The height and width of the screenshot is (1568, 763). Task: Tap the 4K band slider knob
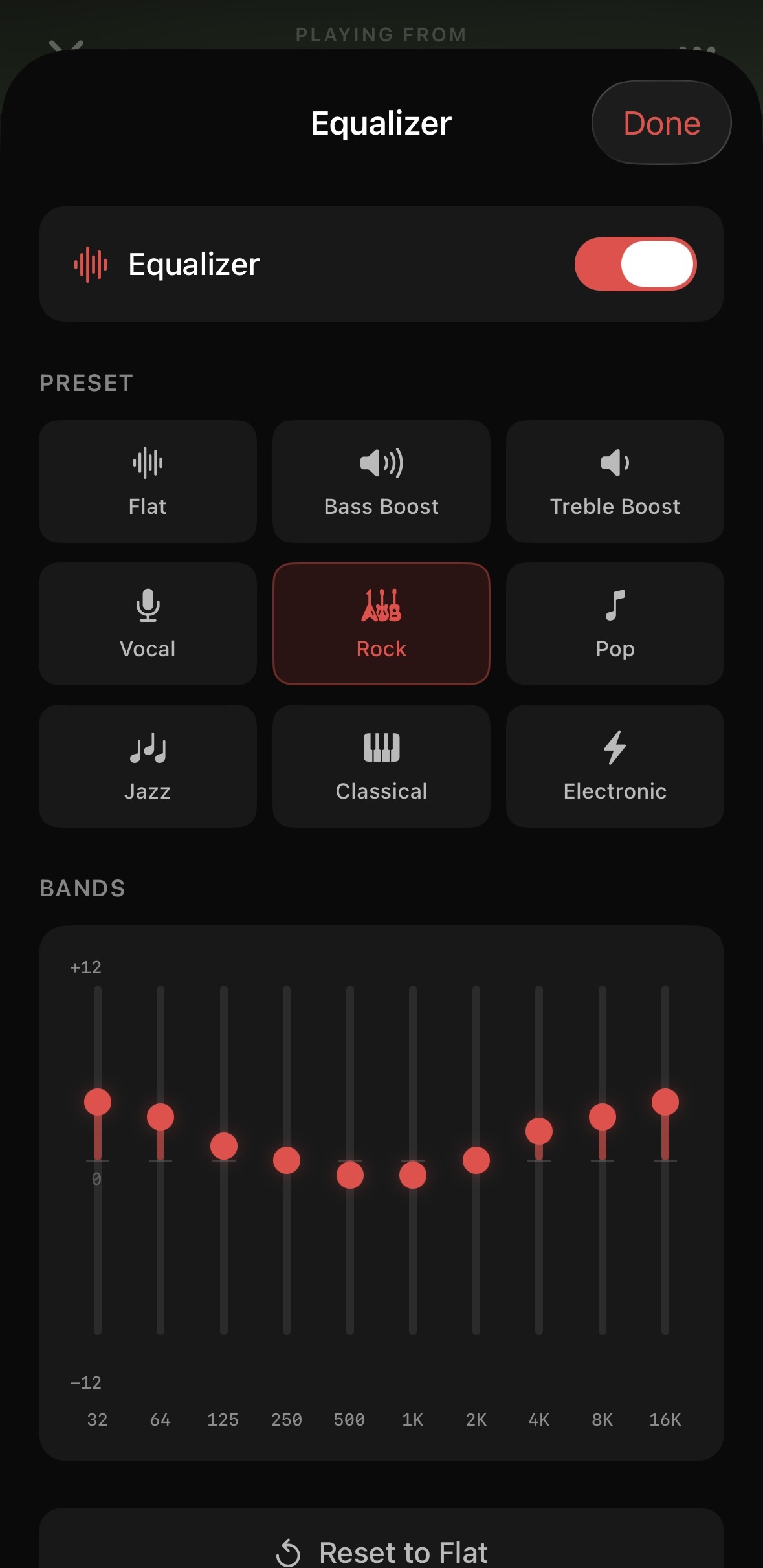point(539,1131)
